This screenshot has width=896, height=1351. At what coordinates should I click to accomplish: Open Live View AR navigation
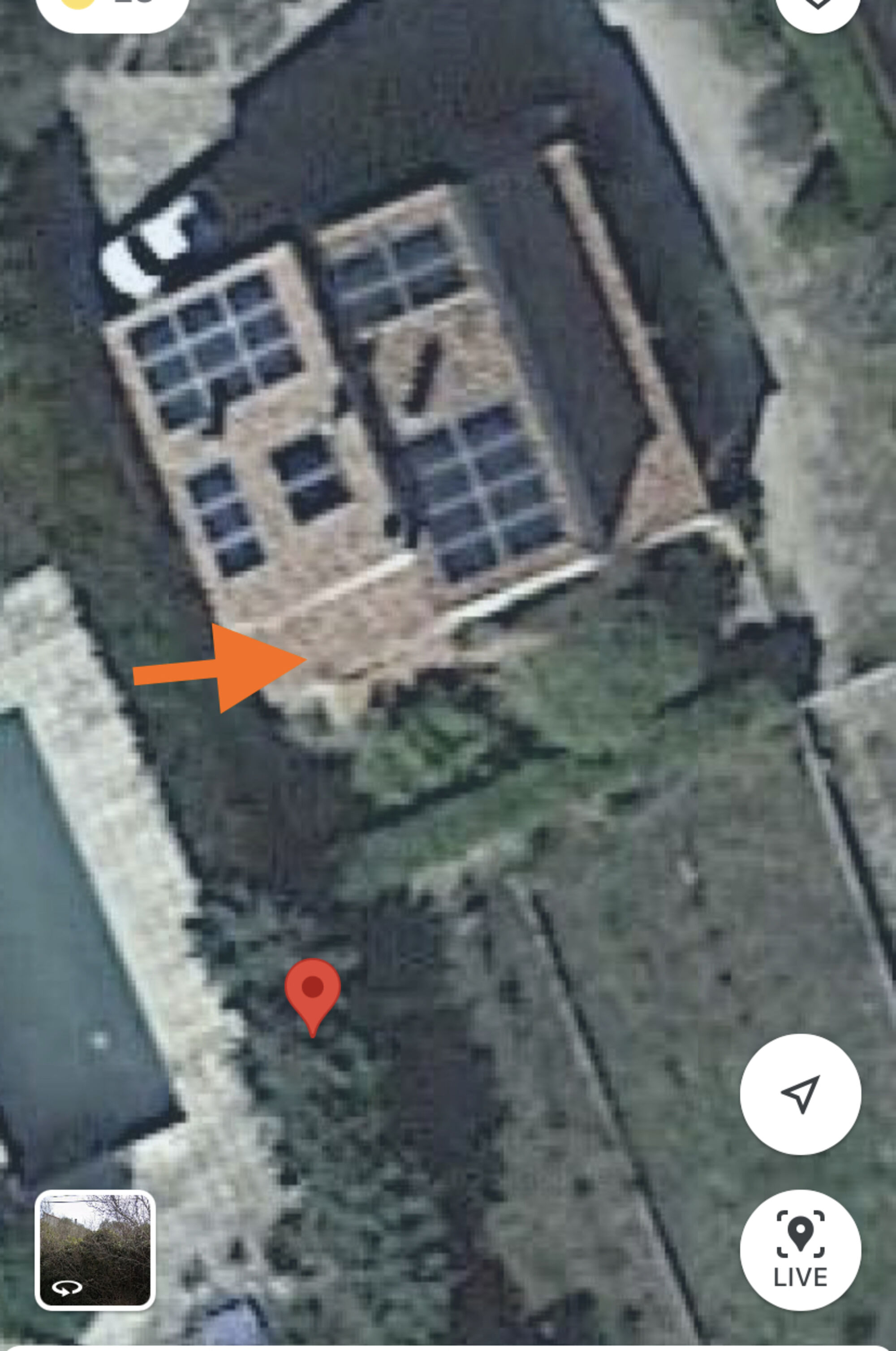pyautogui.click(x=800, y=1250)
